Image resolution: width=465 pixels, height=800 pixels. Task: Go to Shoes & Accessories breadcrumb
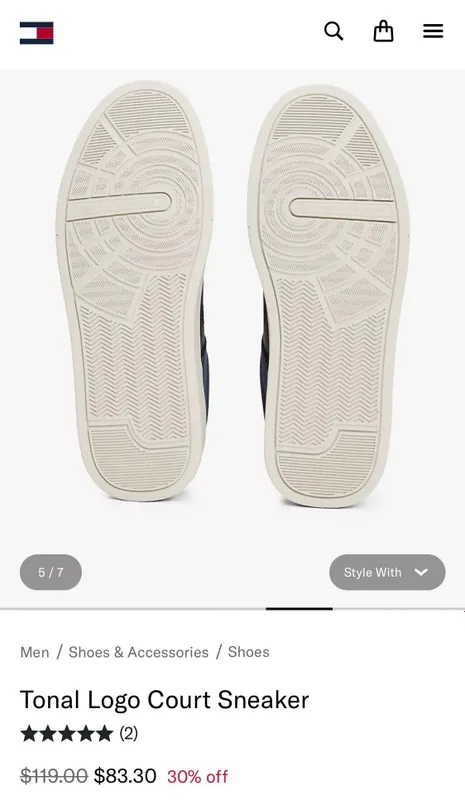tap(138, 652)
